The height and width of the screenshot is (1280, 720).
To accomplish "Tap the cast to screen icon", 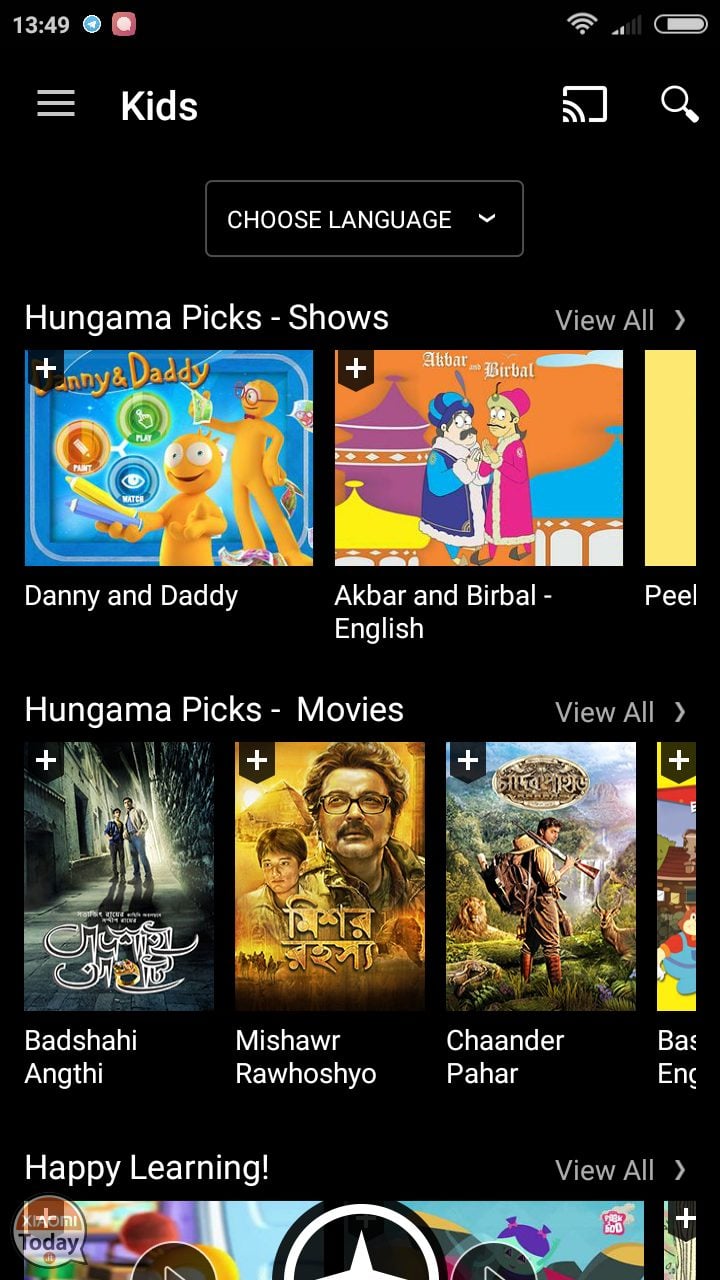I will coord(585,104).
